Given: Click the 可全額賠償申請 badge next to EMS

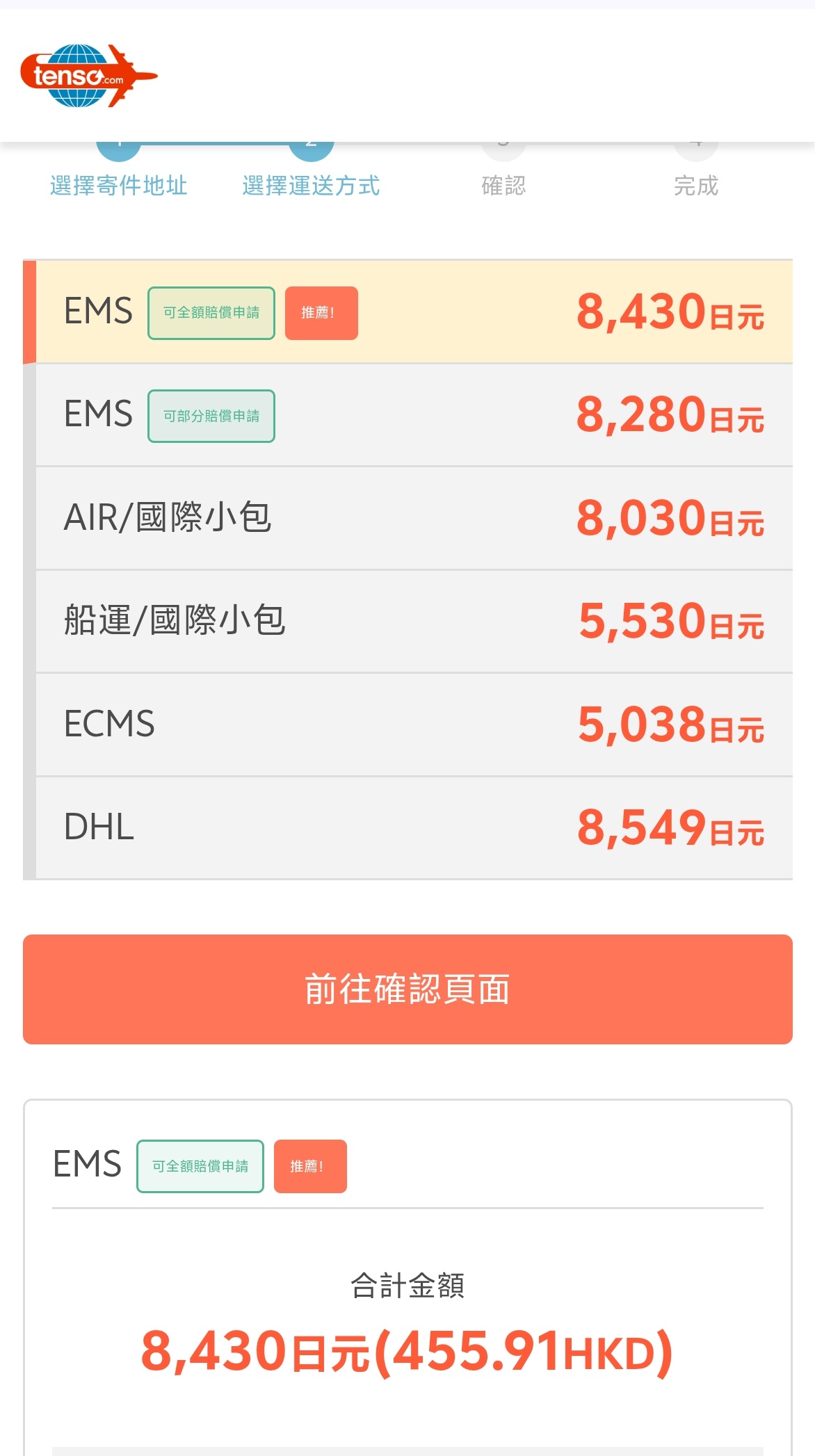Looking at the screenshot, I should pos(210,312).
